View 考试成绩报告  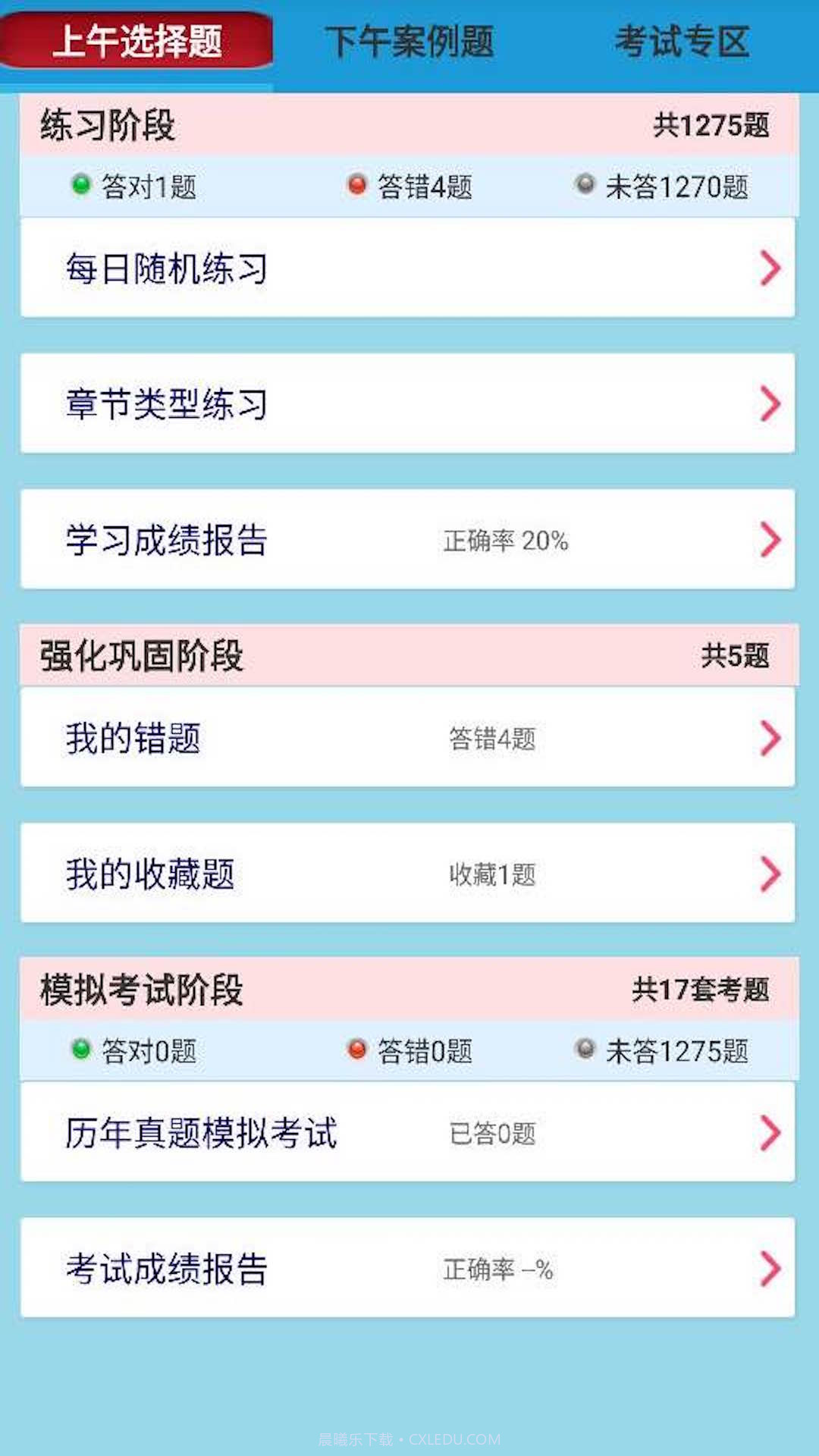tap(408, 1268)
